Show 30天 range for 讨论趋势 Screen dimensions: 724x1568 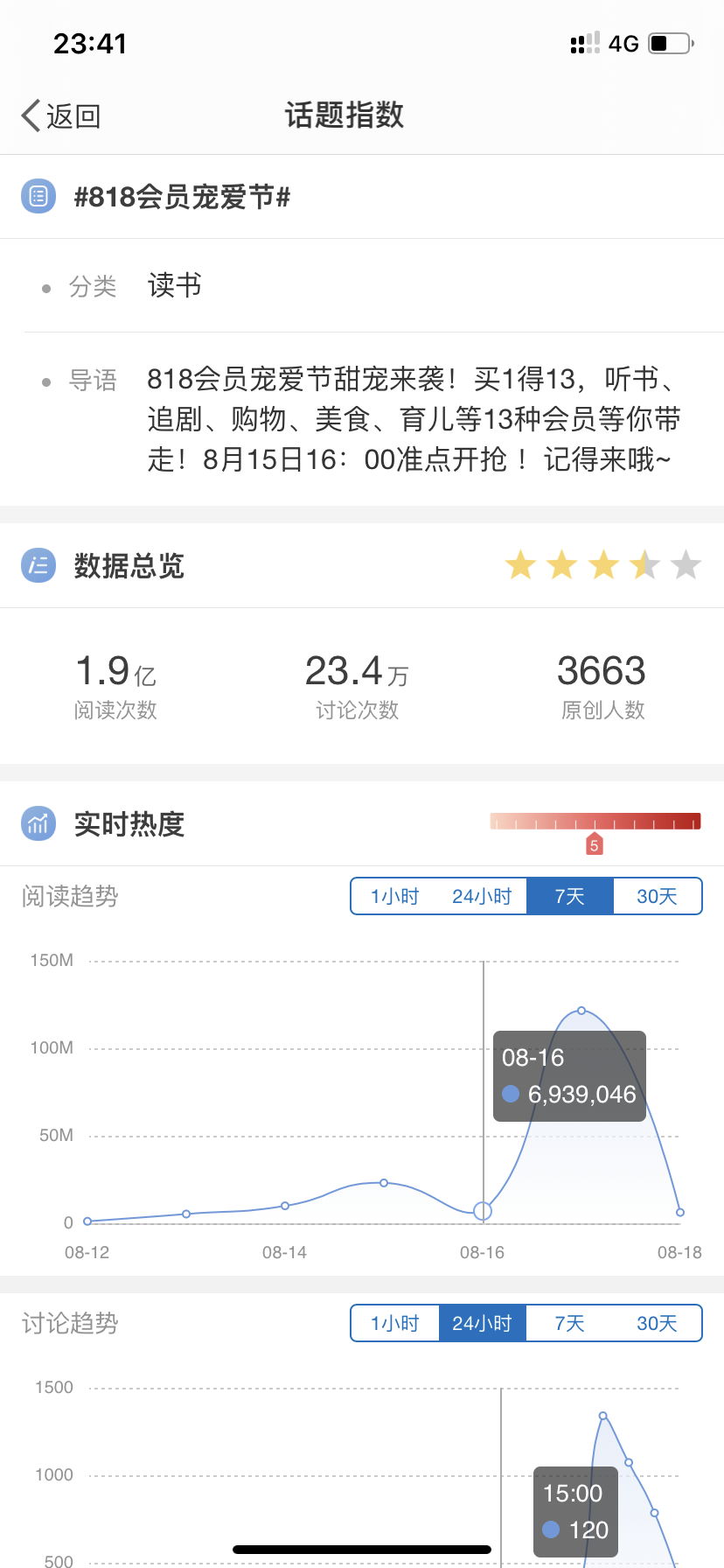pos(657,1323)
